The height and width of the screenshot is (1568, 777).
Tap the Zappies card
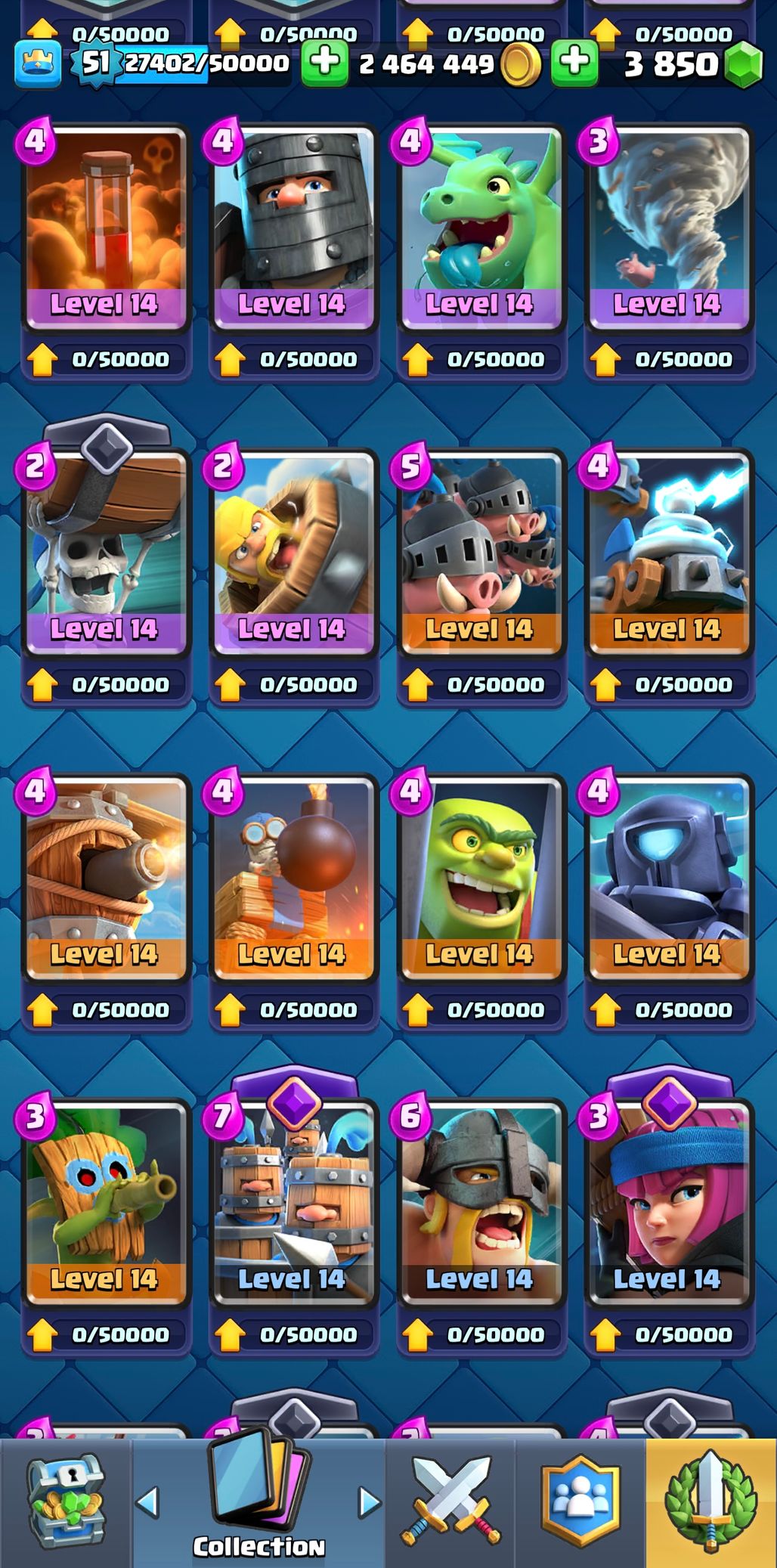click(668, 554)
